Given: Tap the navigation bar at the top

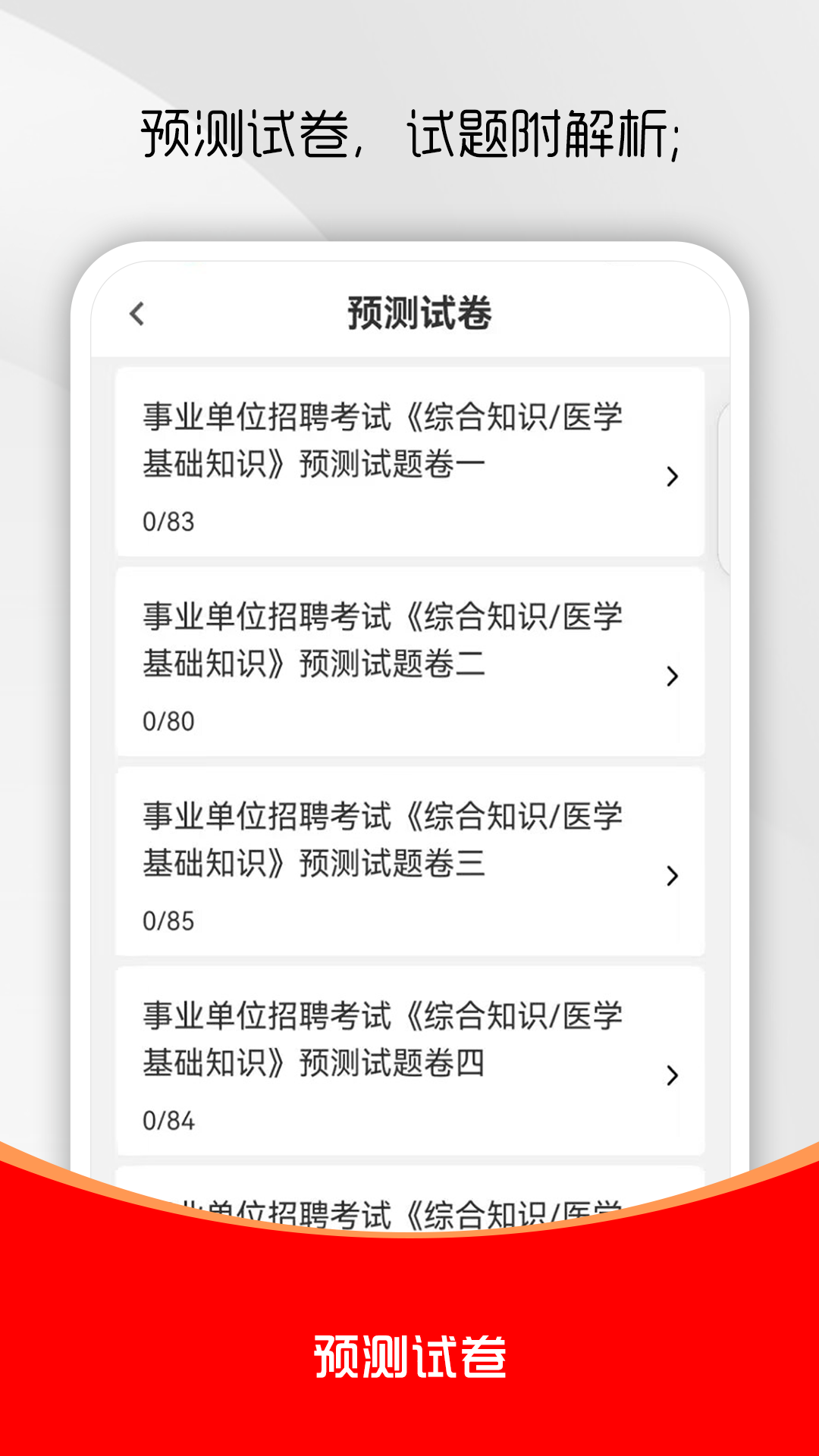Looking at the screenshot, I should pyautogui.click(x=409, y=312).
